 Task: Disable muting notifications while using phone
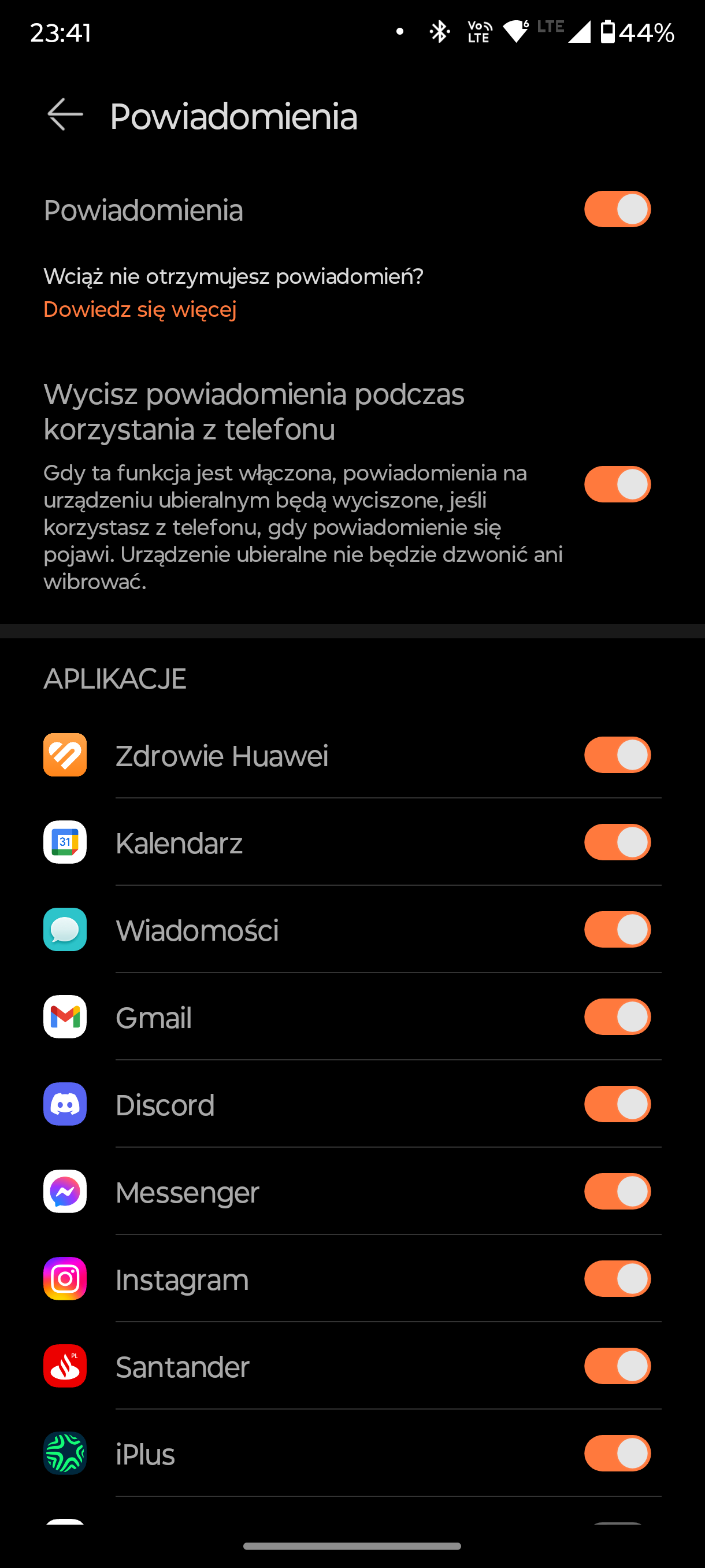pyautogui.click(x=617, y=485)
